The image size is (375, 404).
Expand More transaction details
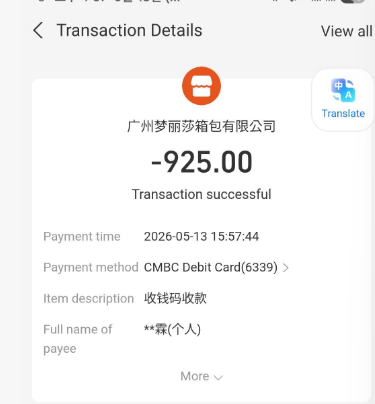201,376
